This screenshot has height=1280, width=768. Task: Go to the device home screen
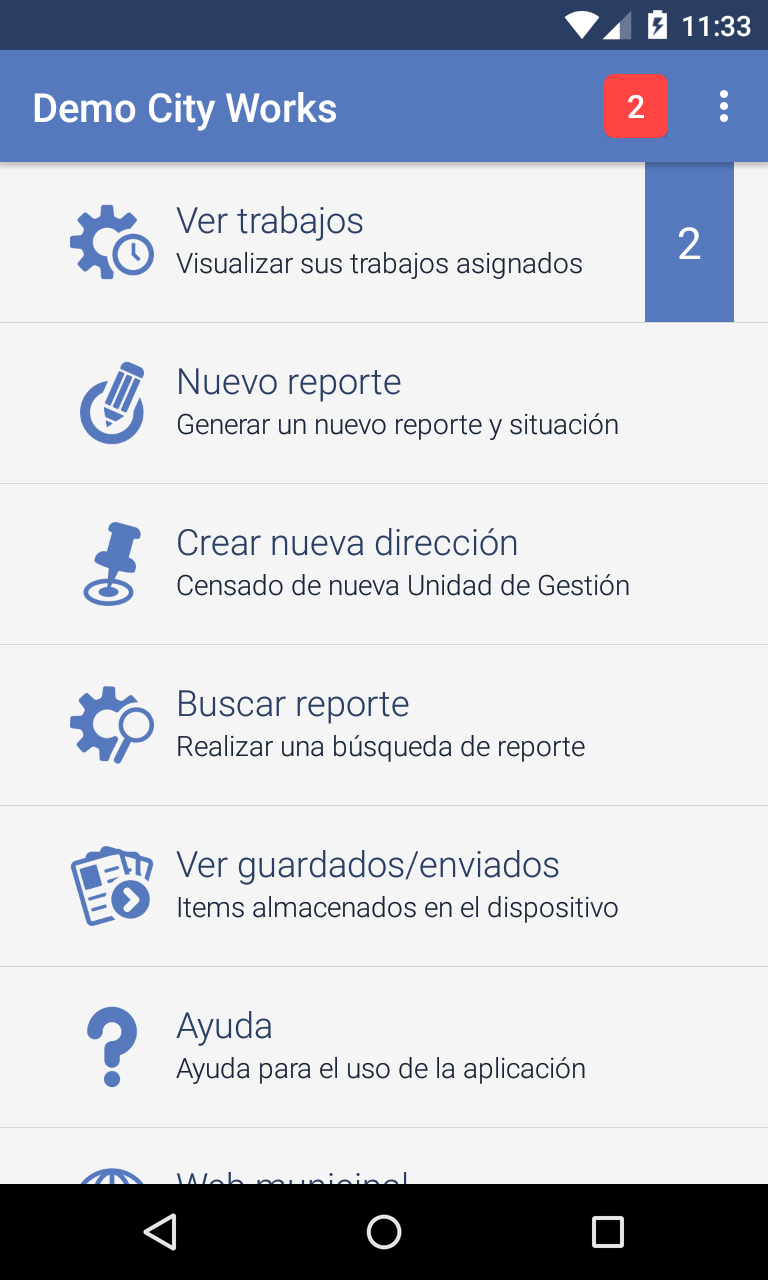(x=384, y=1232)
